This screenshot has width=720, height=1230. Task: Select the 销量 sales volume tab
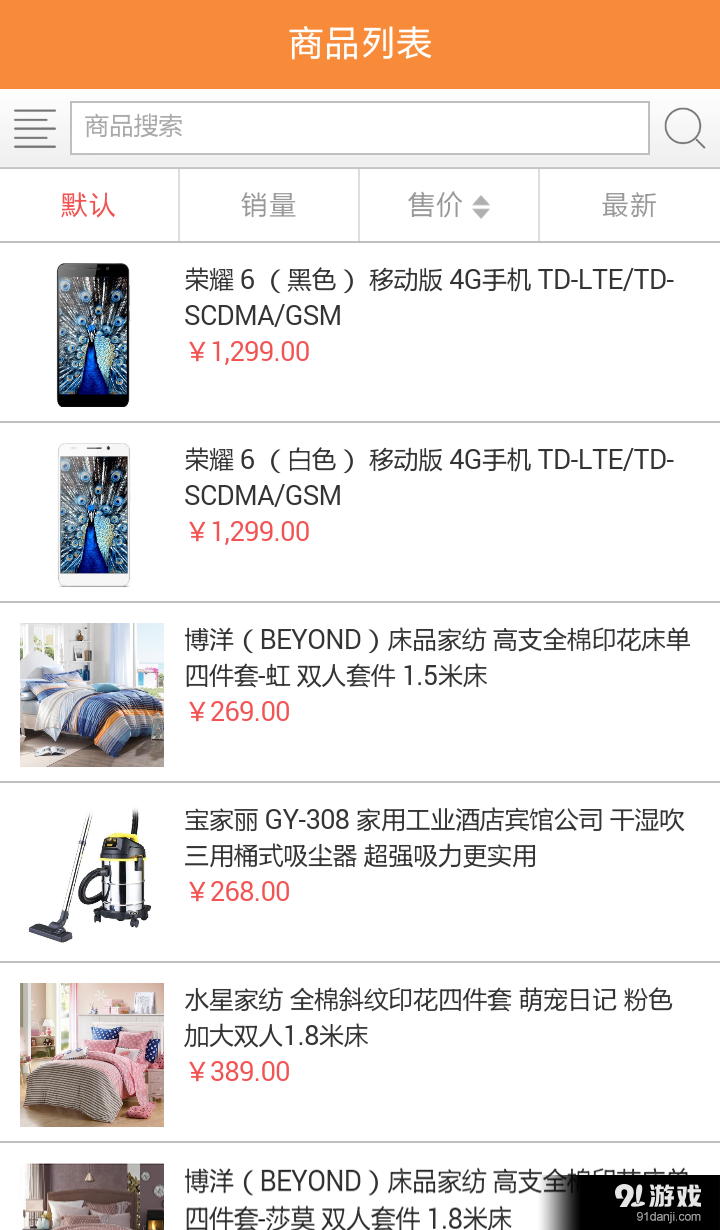click(x=269, y=204)
